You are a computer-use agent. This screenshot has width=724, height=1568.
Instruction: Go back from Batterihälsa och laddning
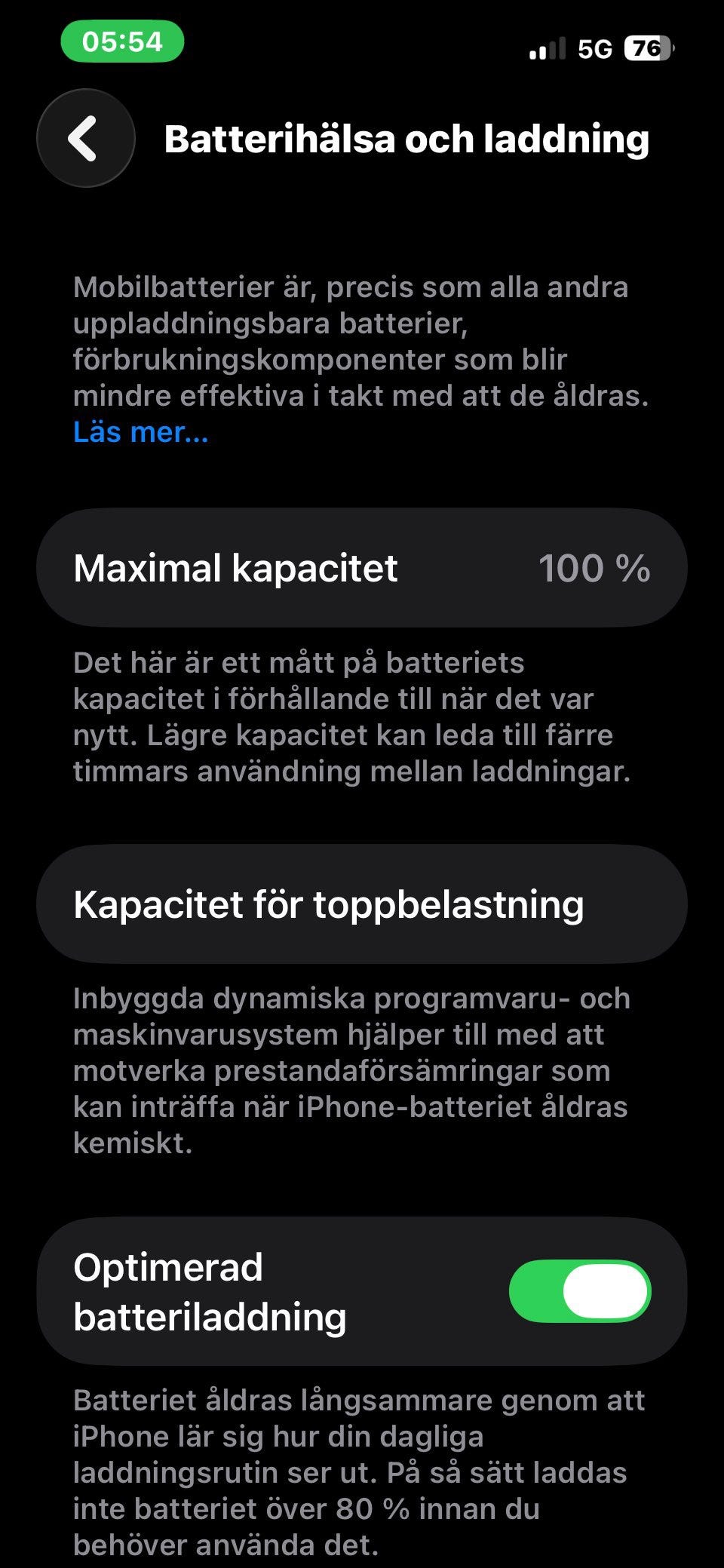coord(86,138)
